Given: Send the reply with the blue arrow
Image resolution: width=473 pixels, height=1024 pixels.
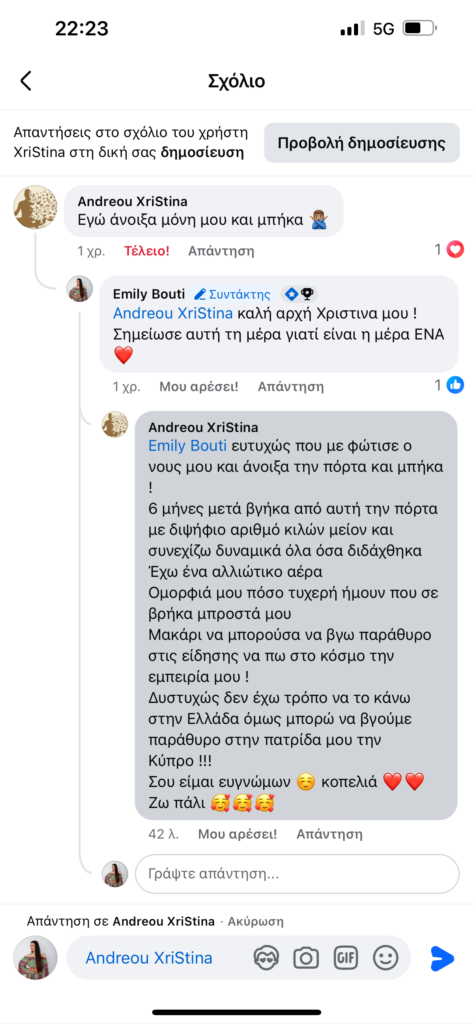Looking at the screenshot, I should (x=442, y=958).
